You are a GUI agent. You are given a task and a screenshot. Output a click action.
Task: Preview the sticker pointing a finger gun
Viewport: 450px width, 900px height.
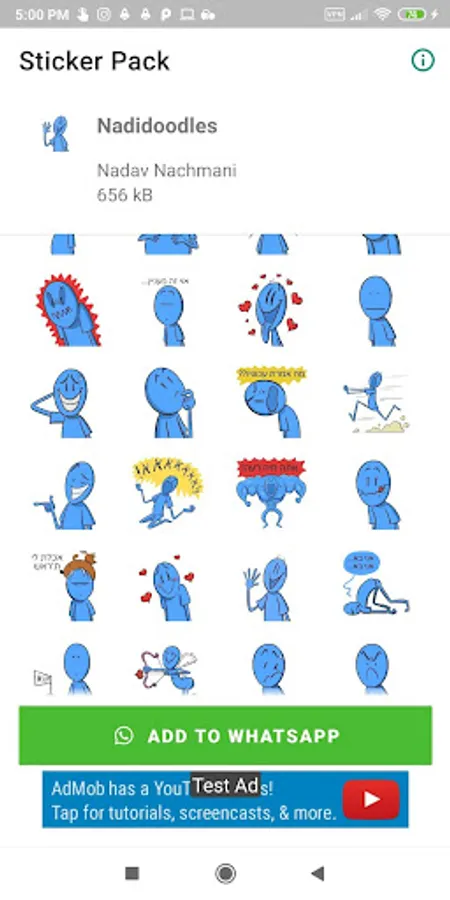tap(65, 495)
